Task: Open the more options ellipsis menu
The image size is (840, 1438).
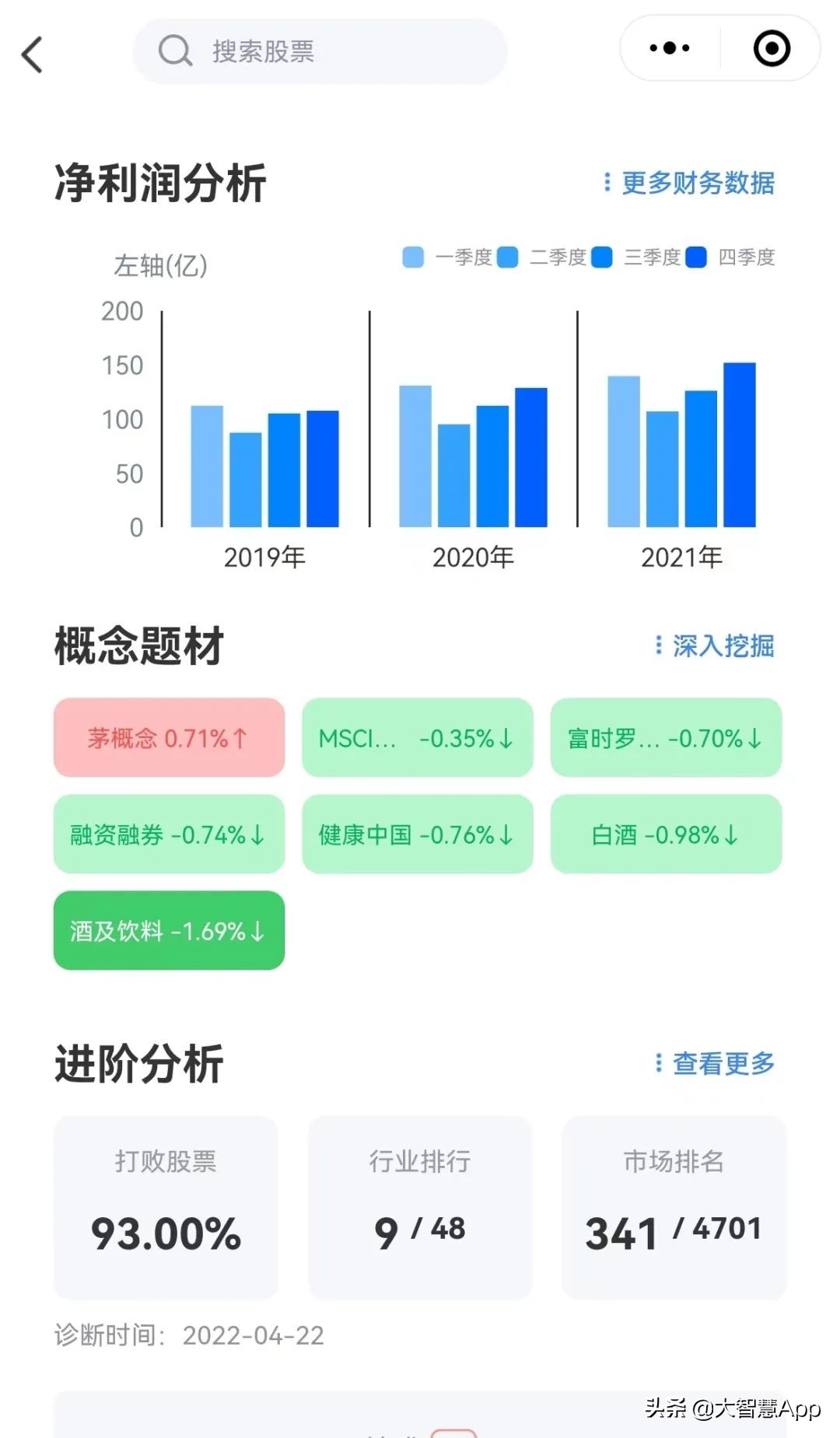Action: pos(667,48)
